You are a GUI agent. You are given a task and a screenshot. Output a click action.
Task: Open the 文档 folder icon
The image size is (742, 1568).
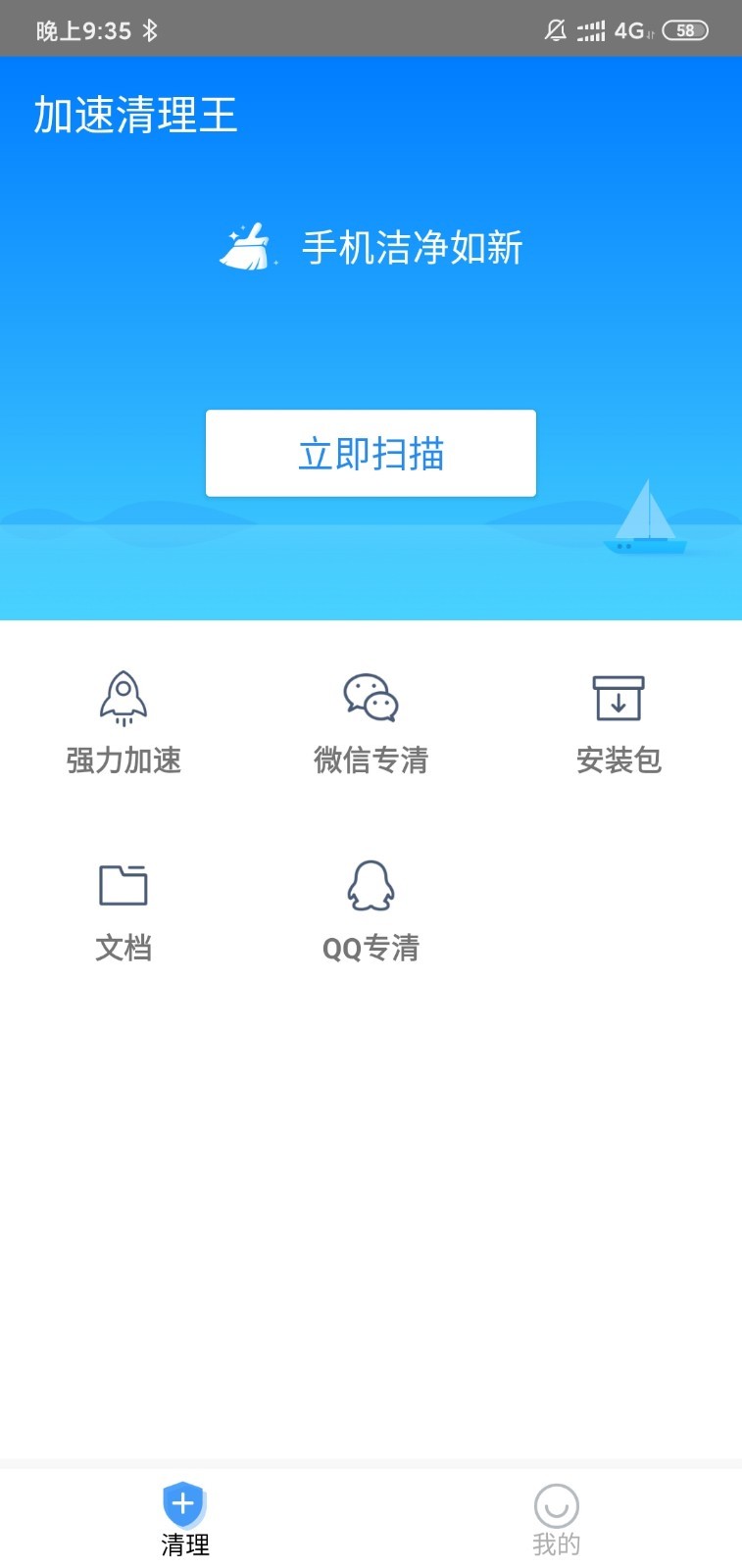(x=124, y=885)
